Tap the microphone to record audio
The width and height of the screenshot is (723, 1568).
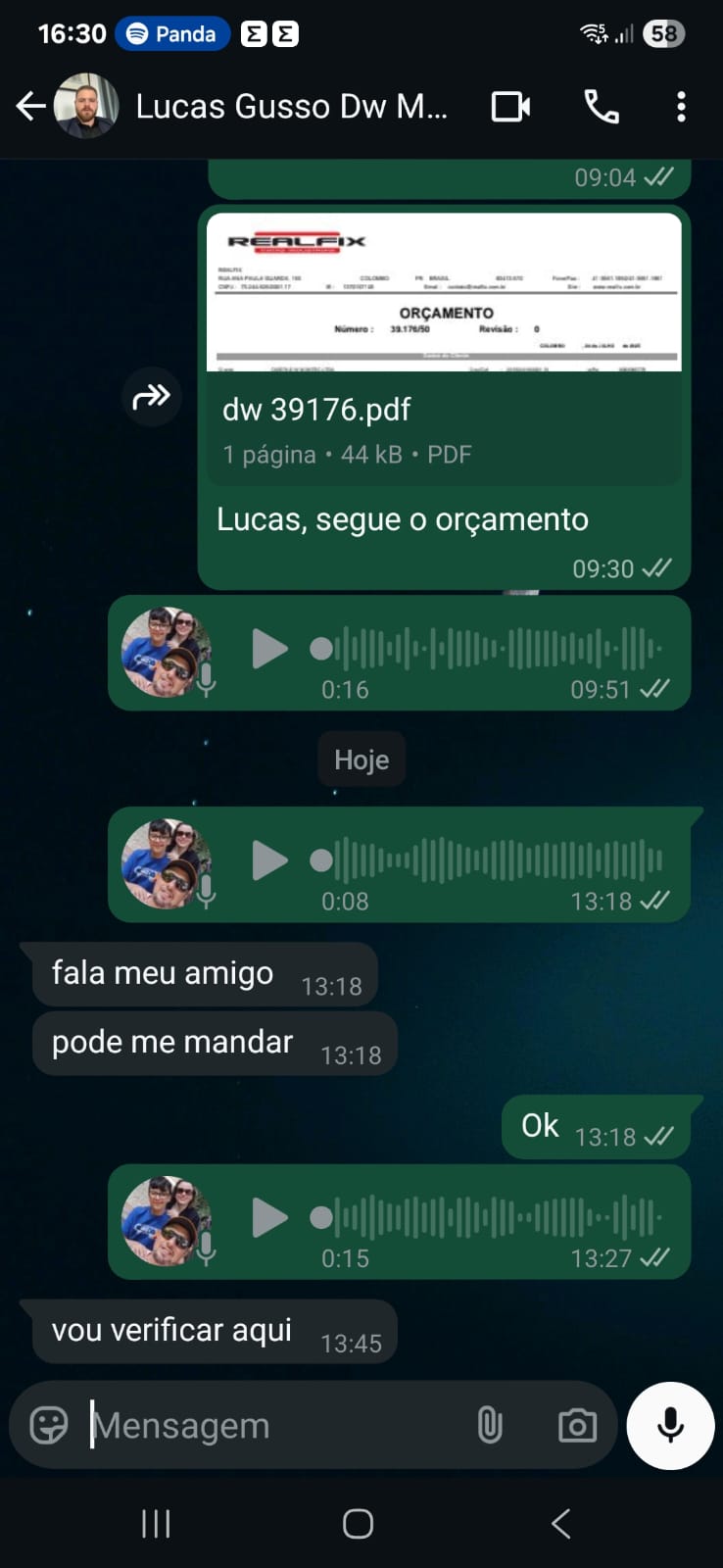(671, 1425)
